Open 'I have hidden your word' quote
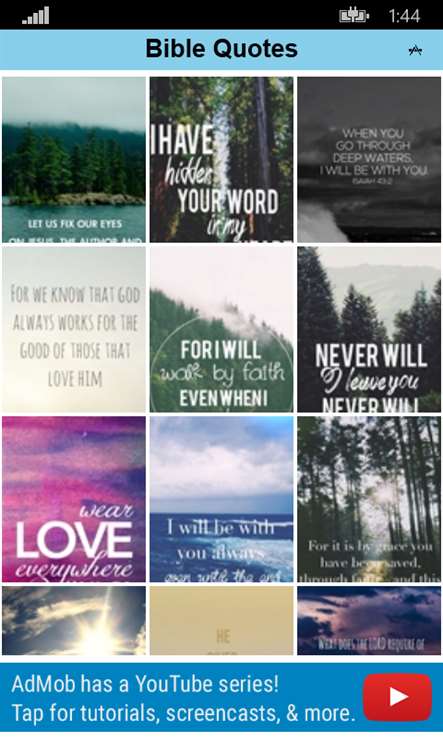Image resolution: width=443 pixels, height=738 pixels. pos(221,160)
